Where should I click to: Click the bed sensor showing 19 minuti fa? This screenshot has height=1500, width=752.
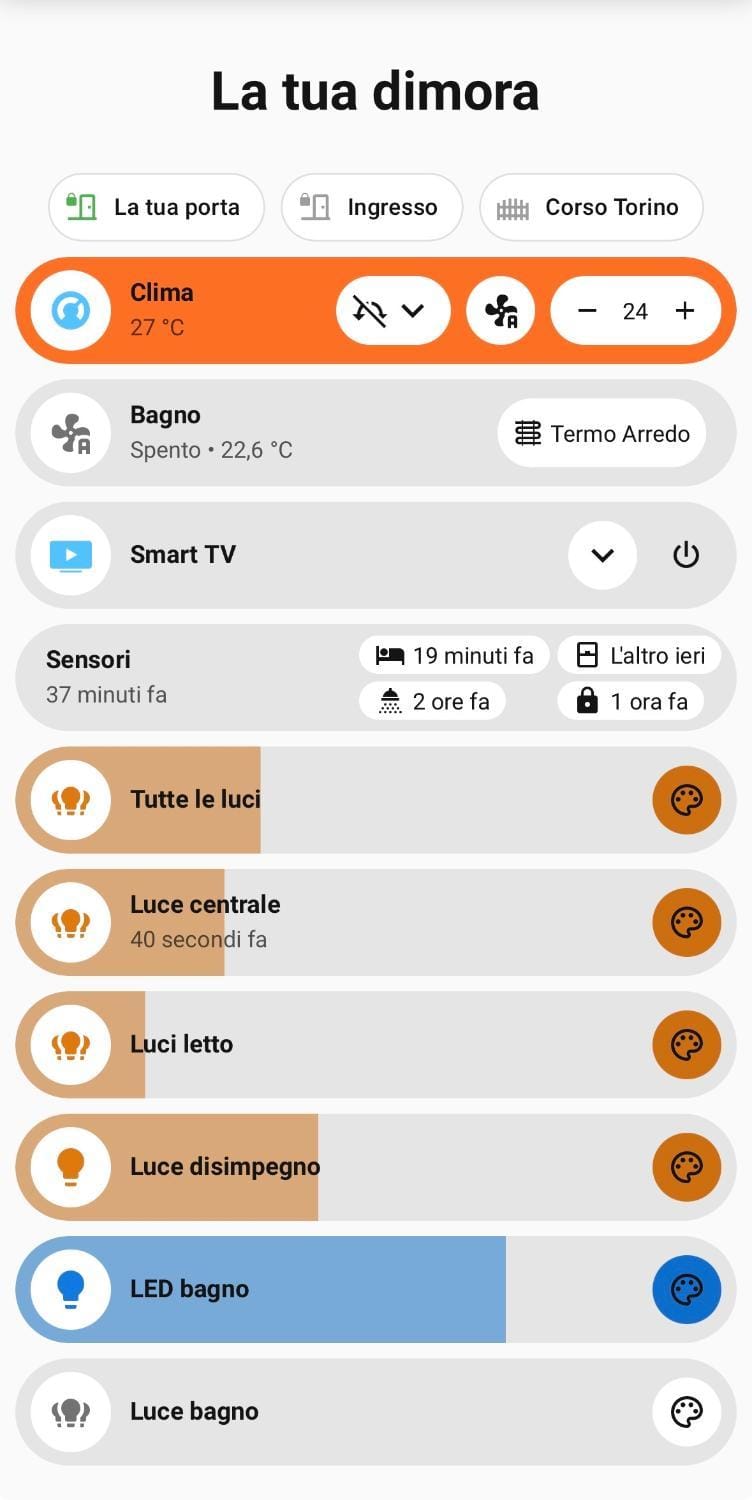[453, 655]
